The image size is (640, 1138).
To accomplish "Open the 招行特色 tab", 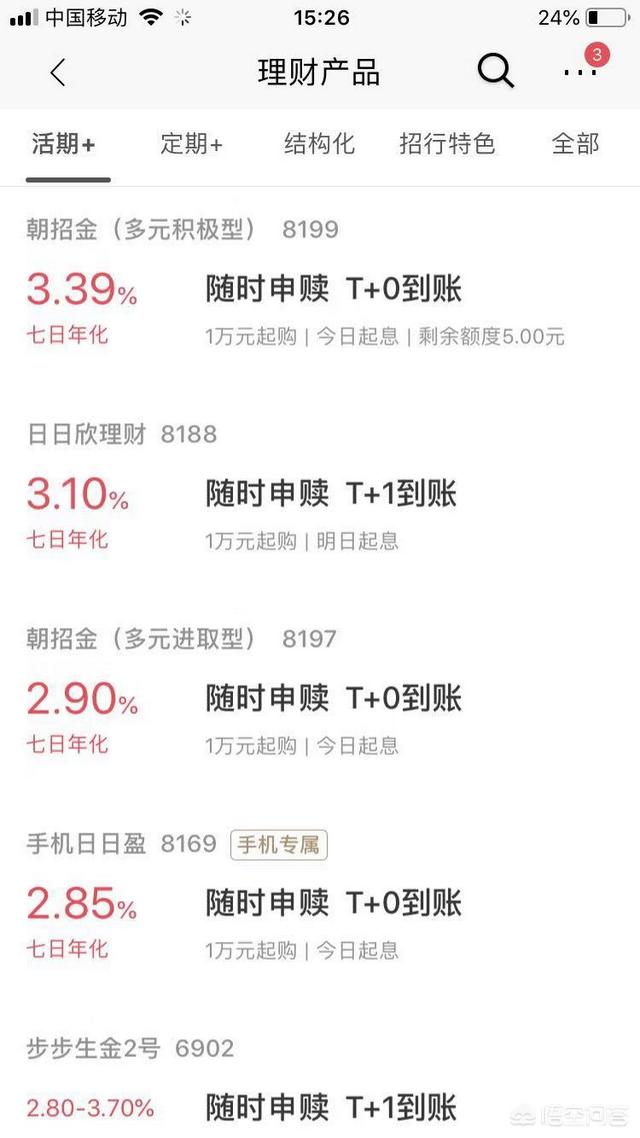I will [447, 144].
